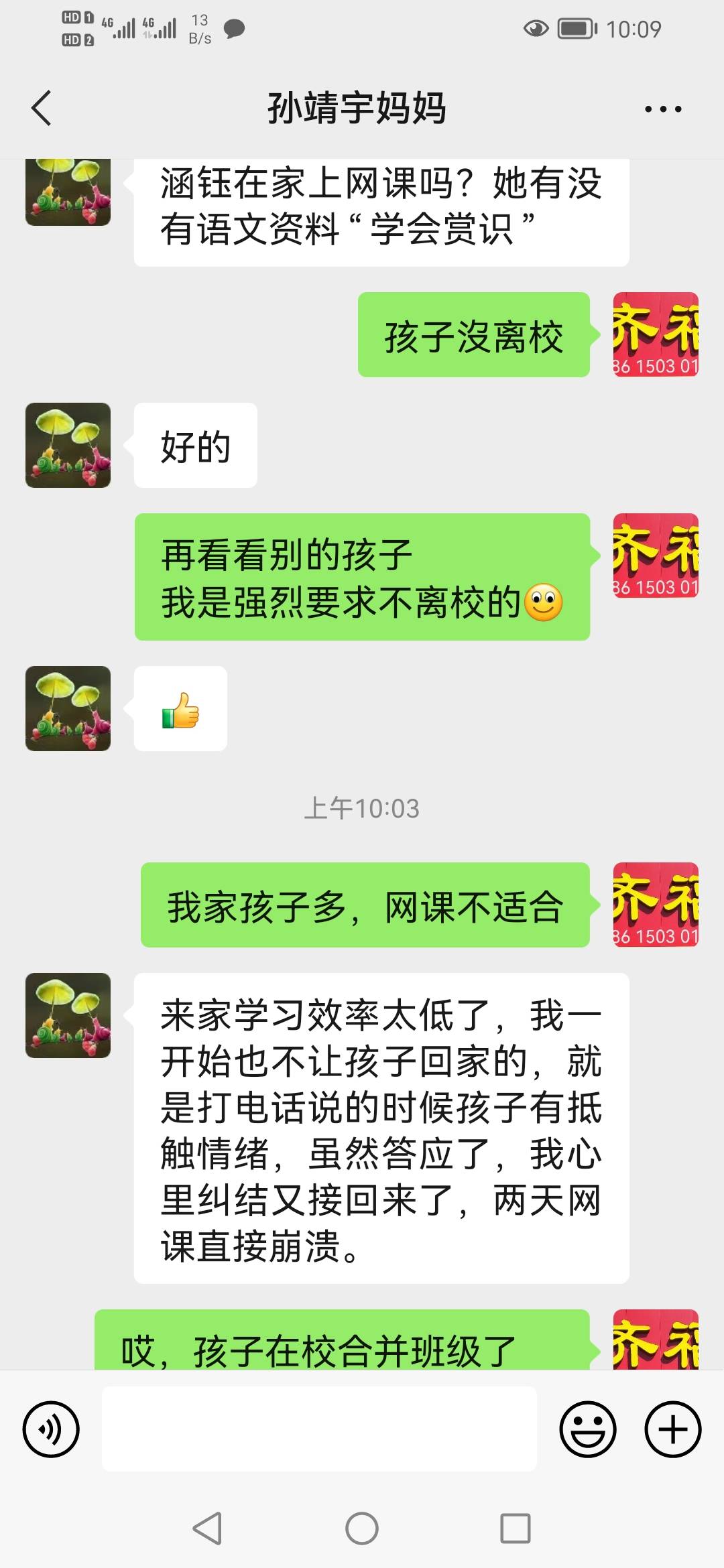Select the thumbs-up sticker message
The height and width of the screenshot is (1568, 724).
click(180, 710)
